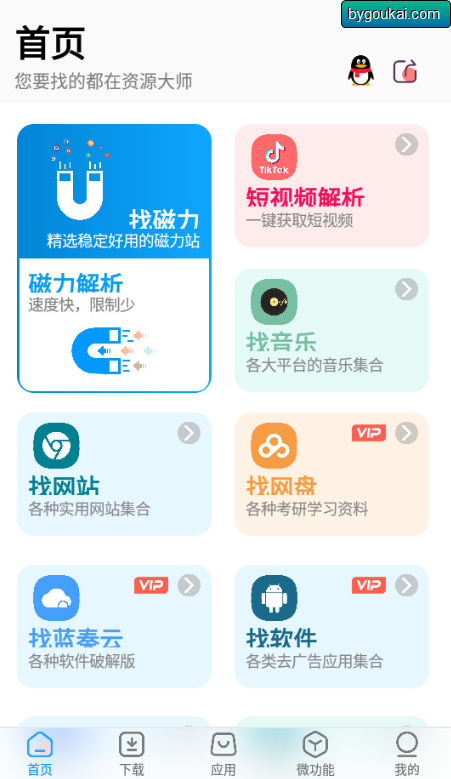The height and width of the screenshot is (779, 451).
Task: Open the 找蓝奏云 card
Action: pyautogui.click(x=114, y=626)
